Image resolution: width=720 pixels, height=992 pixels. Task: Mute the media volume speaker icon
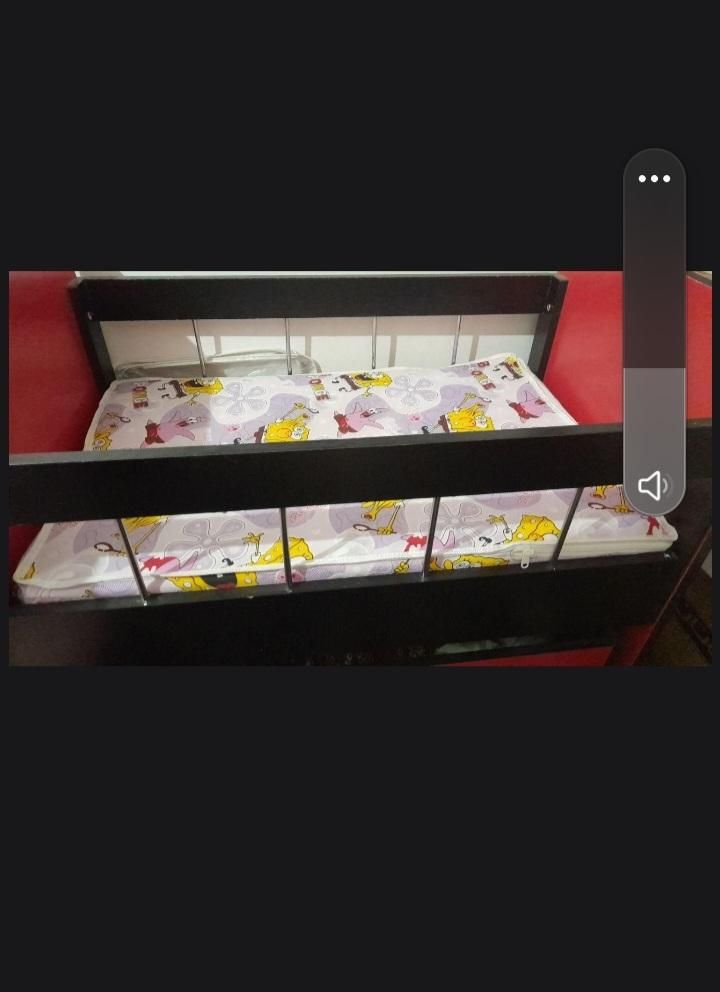click(654, 486)
